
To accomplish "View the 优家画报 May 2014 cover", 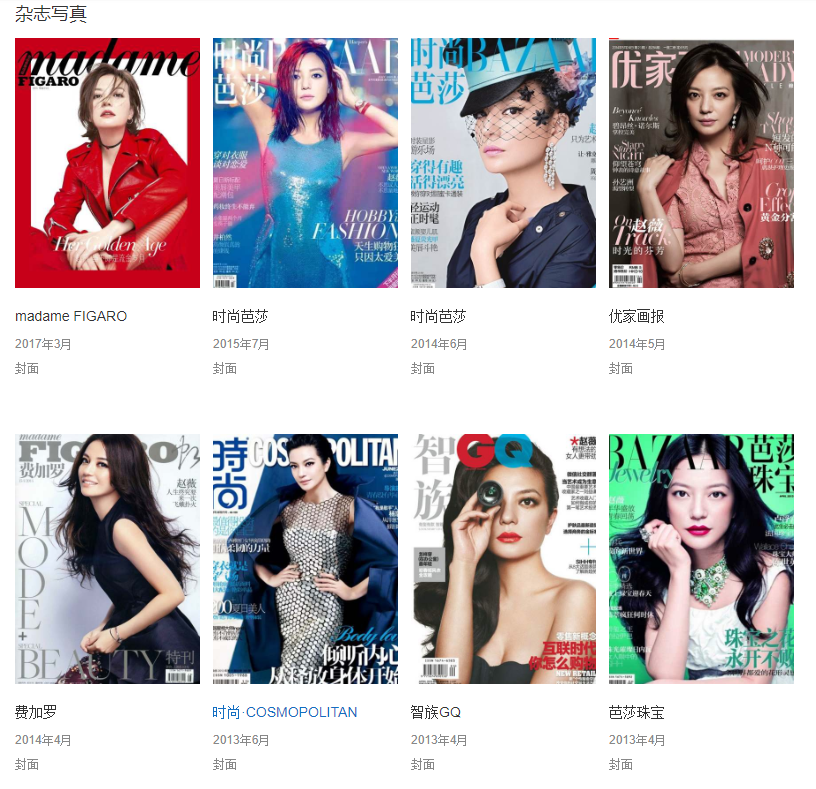I will 701,163.
